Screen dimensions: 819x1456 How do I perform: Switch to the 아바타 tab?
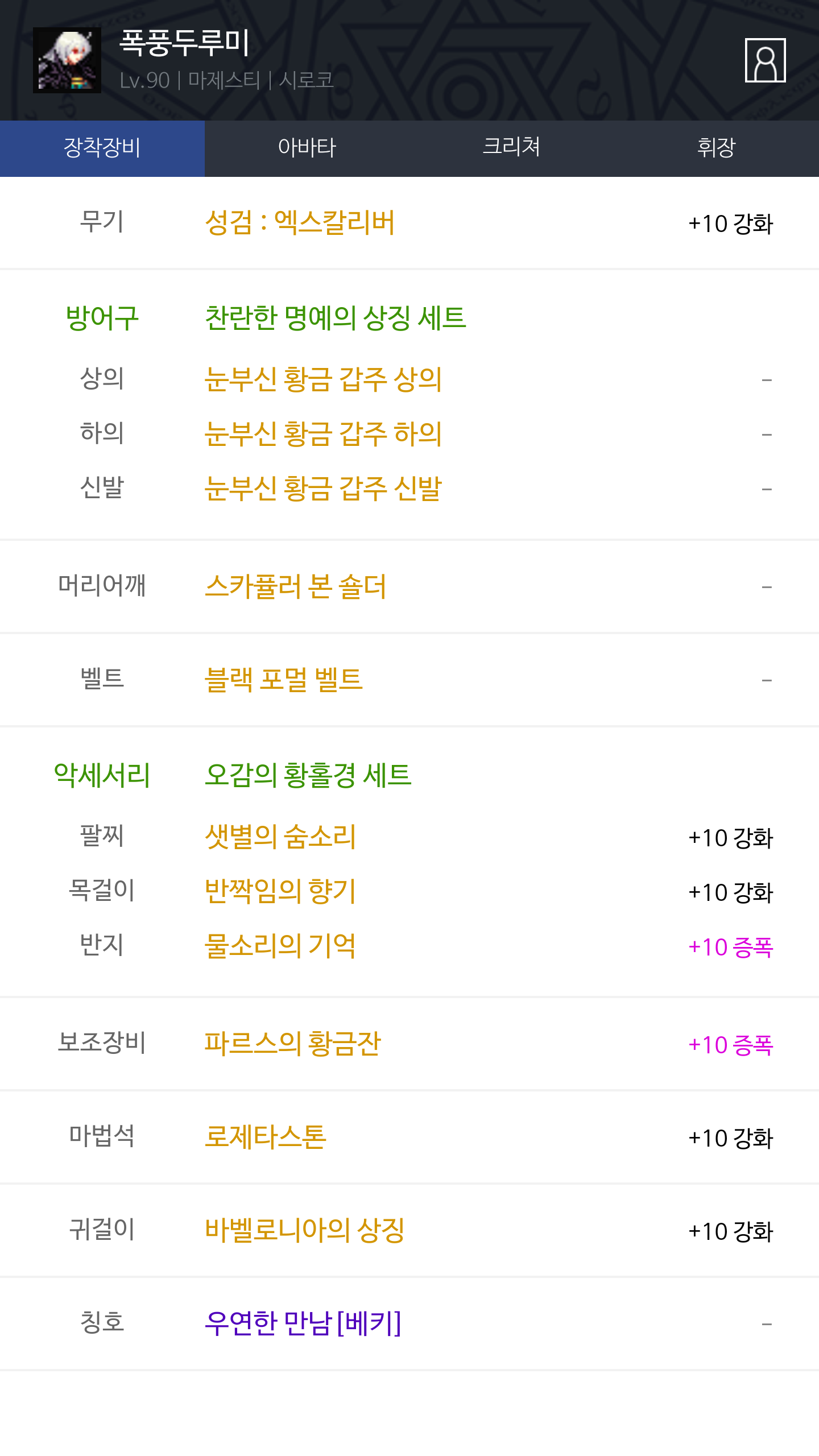pyautogui.click(x=307, y=148)
